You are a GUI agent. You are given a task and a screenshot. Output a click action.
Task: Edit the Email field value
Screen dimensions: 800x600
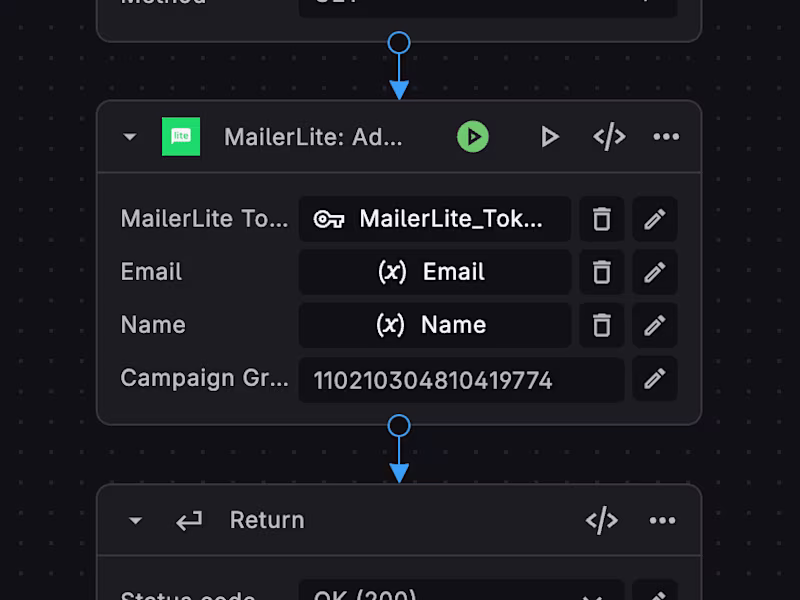tap(655, 272)
